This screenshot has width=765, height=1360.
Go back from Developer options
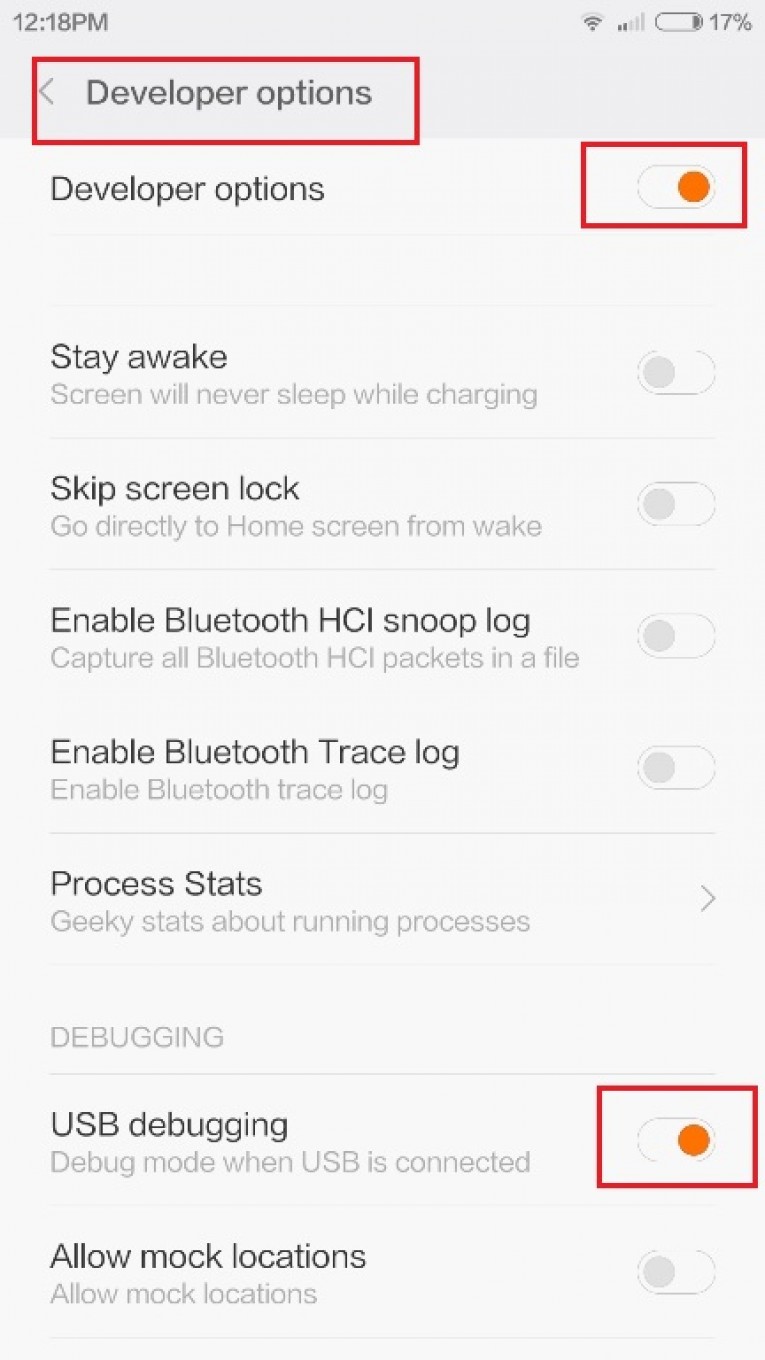(46, 93)
